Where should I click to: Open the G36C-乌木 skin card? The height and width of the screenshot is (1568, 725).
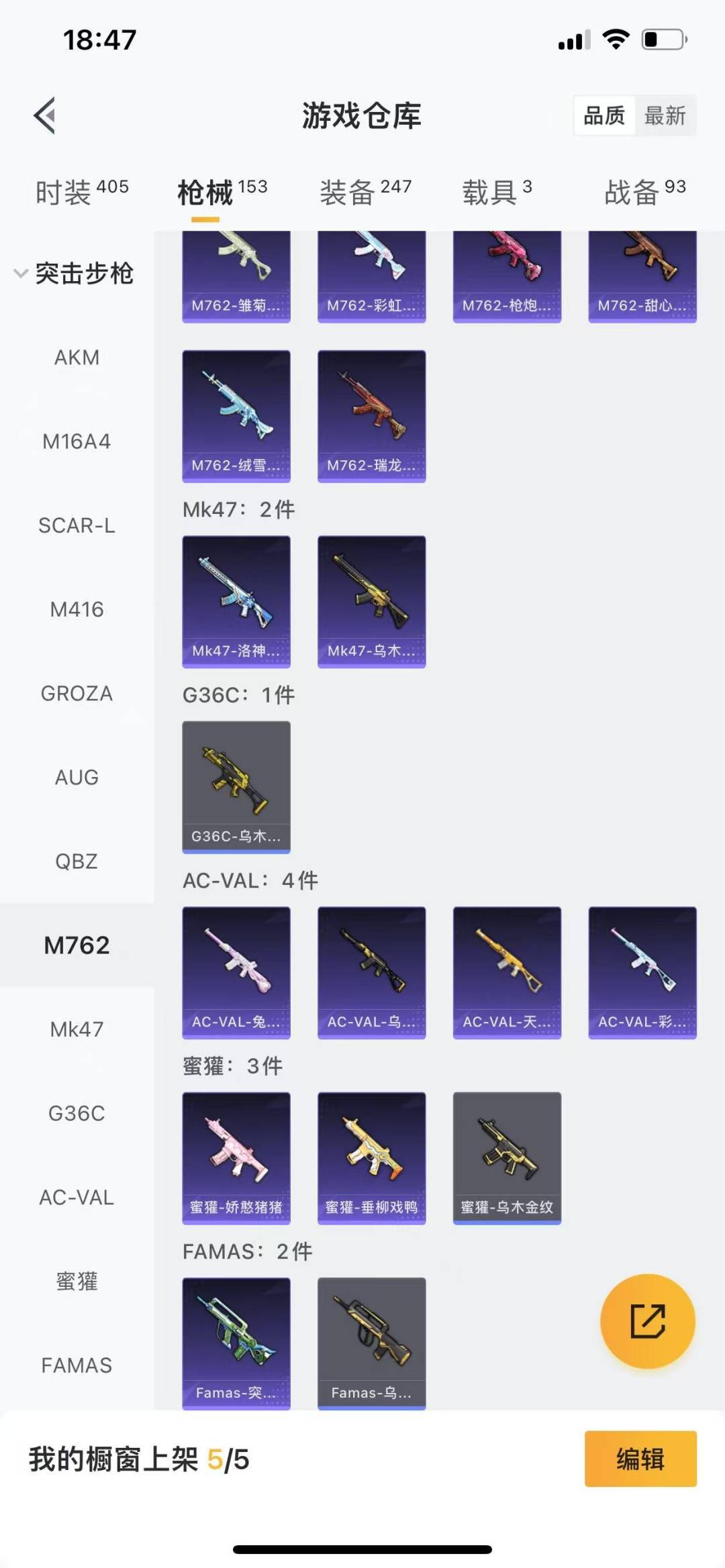(x=236, y=786)
